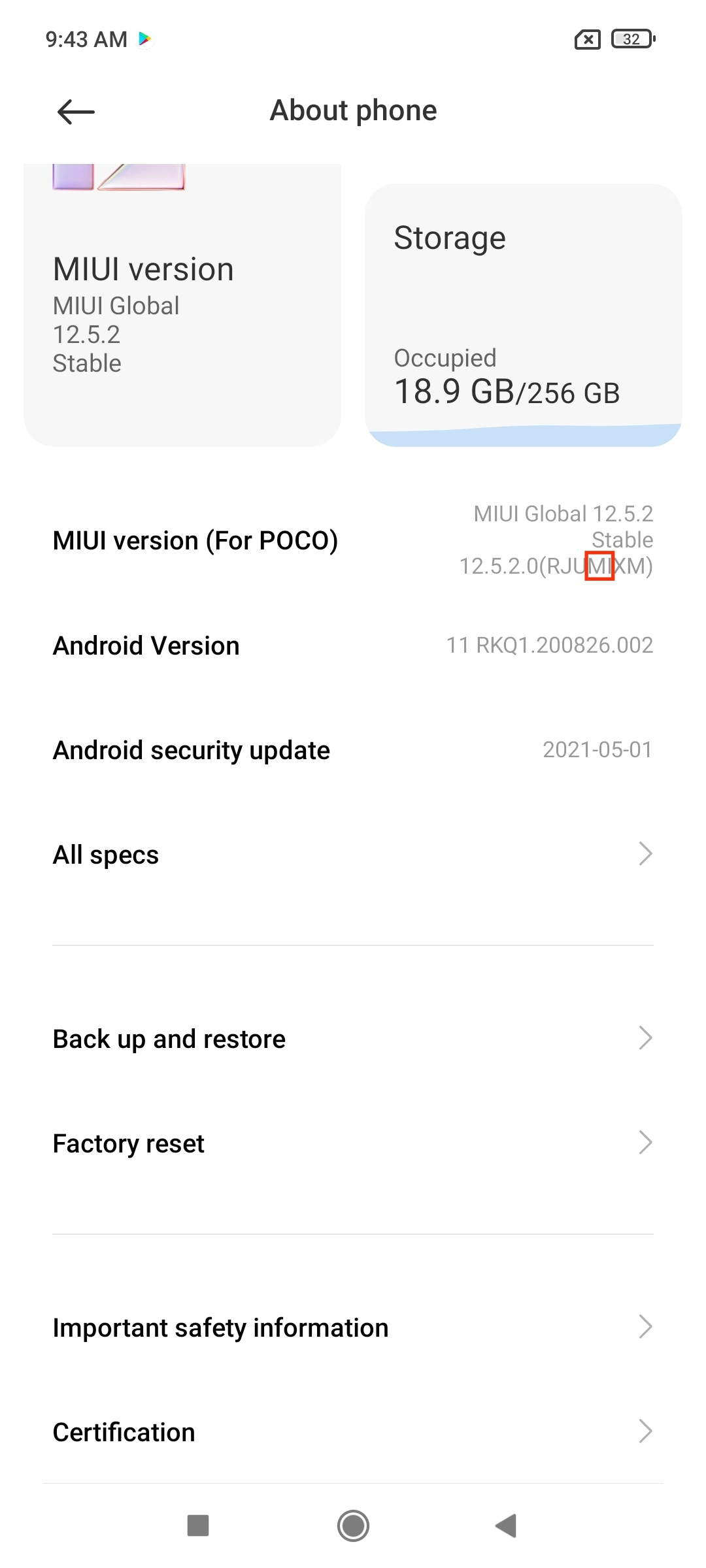This screenshot has width=706, height=1568.
Task: Open Back up and restore
Action: pyautogui.click(x=353, y=1039)
